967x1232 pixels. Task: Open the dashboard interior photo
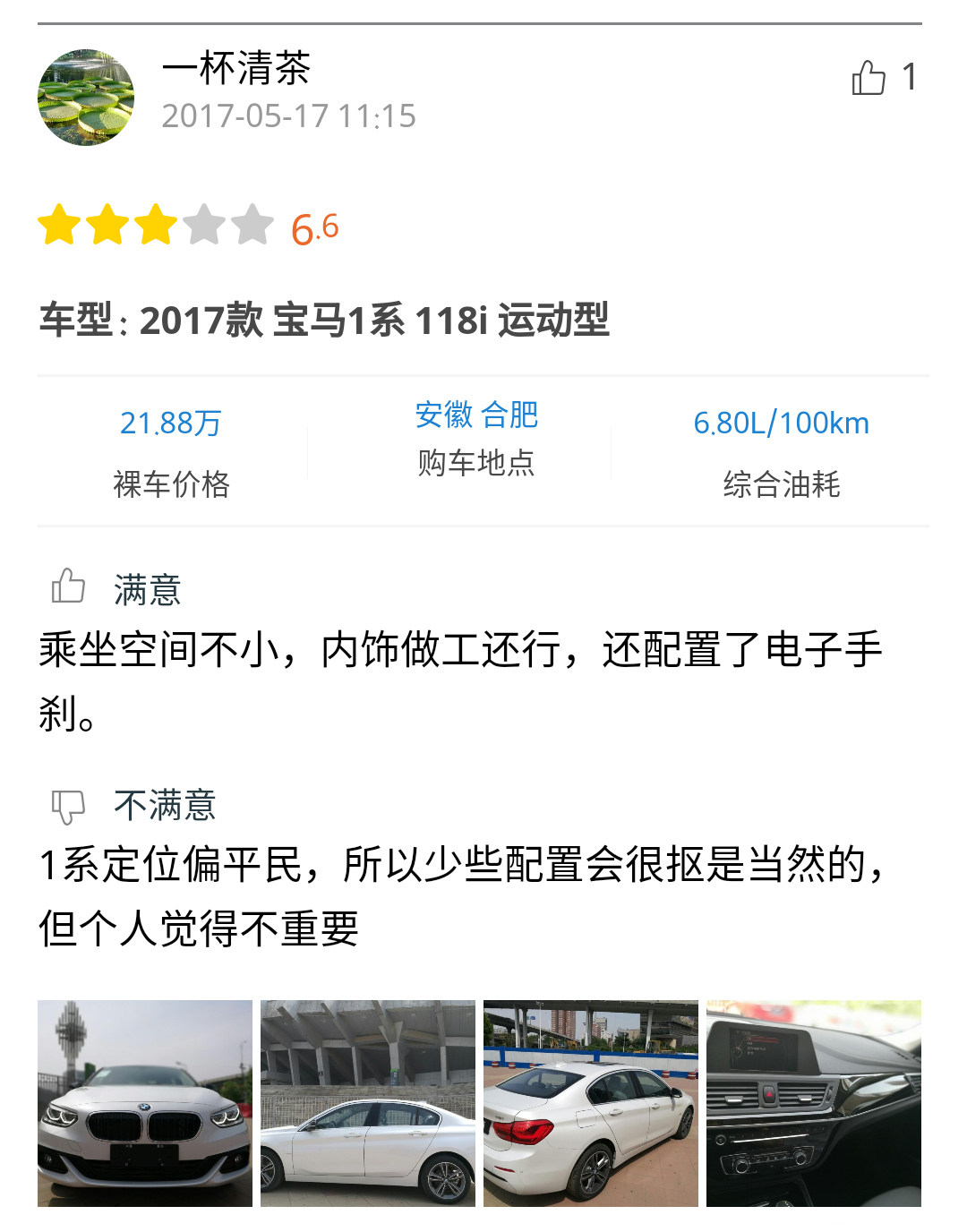pos(814,1103)
